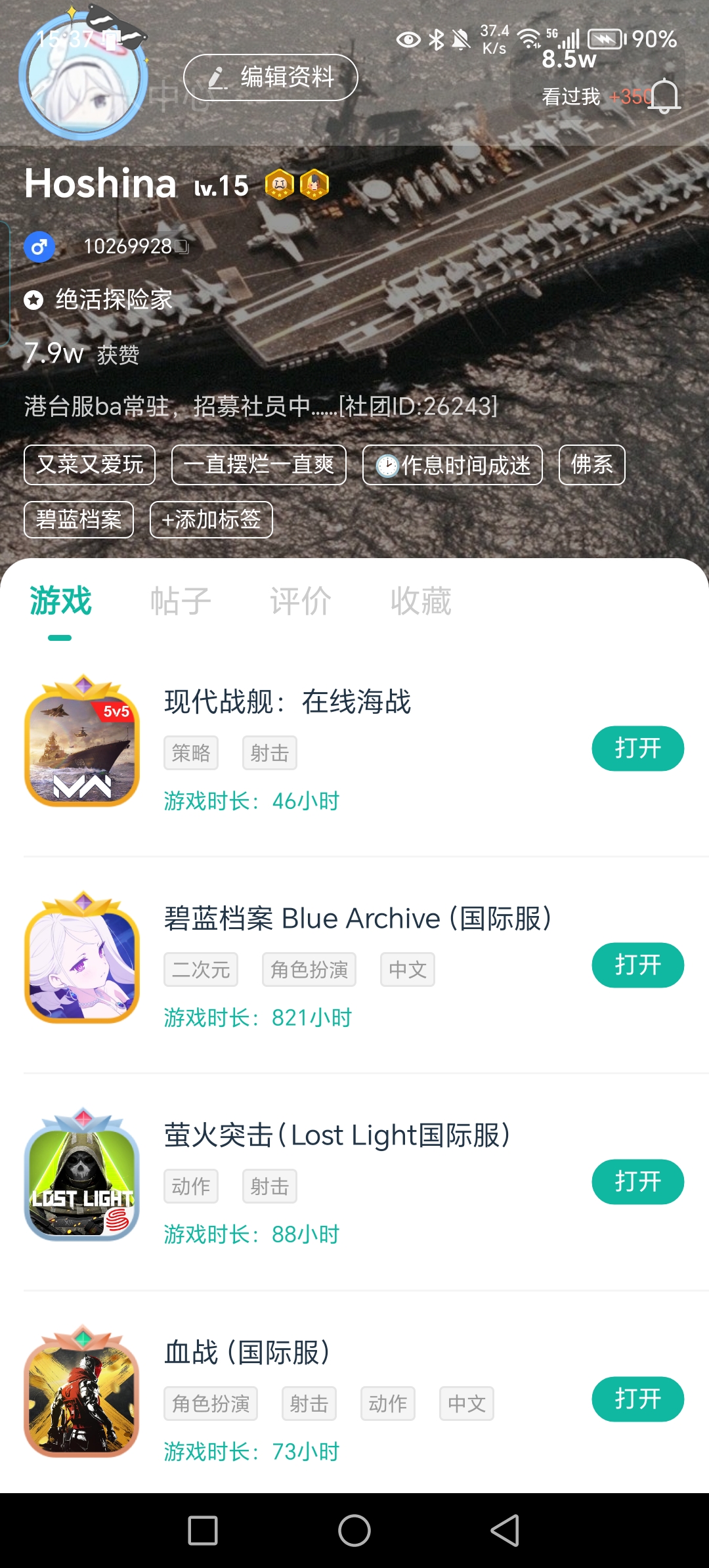Copy the user ID 10269928
Screen dimensions: 709x1568
point(182,247)
